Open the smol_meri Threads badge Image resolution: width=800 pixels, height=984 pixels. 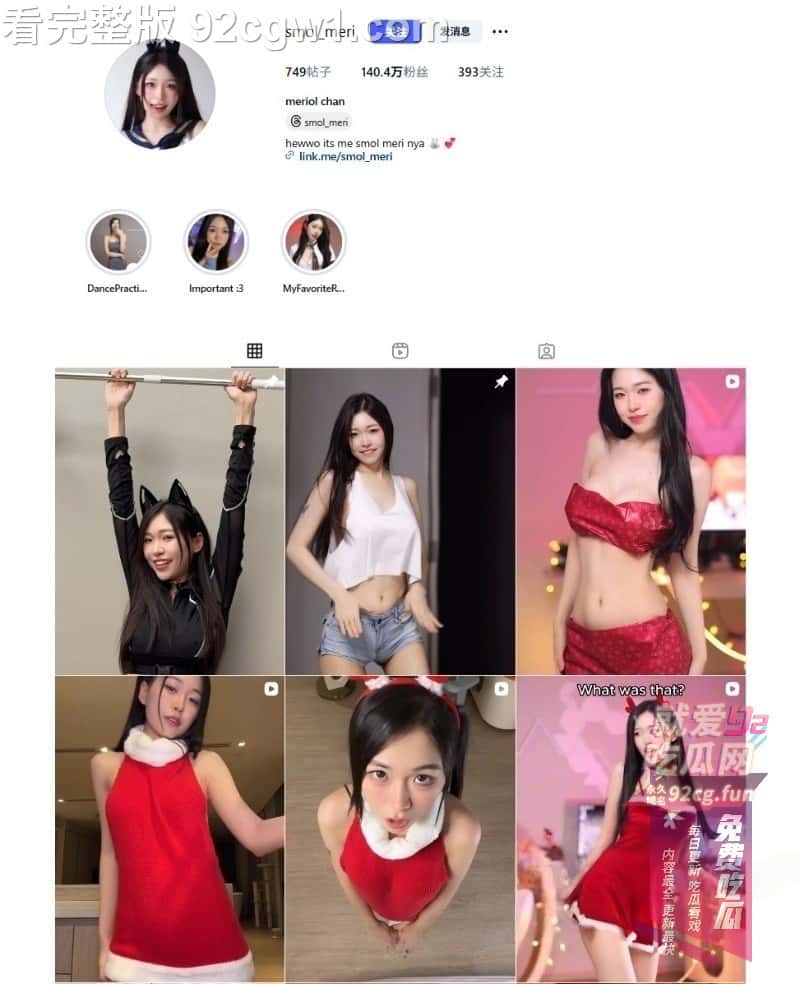(x=319, y=122)
